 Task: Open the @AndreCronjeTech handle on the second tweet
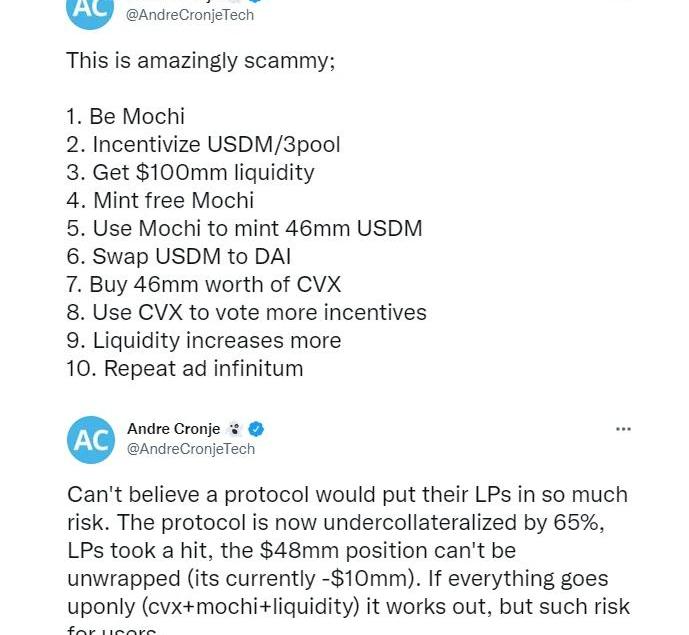coord(190,449)
